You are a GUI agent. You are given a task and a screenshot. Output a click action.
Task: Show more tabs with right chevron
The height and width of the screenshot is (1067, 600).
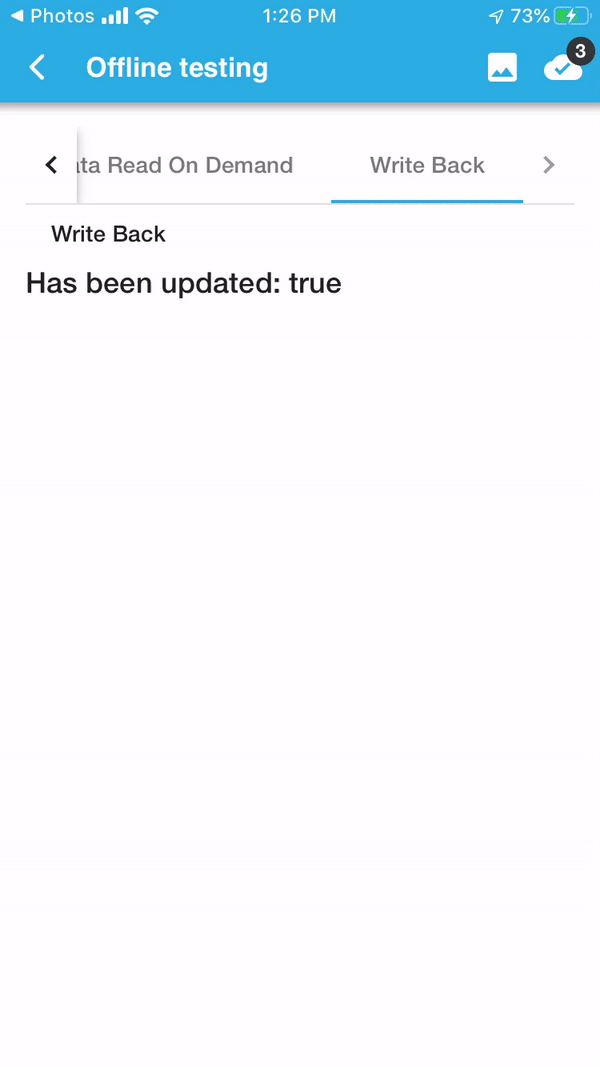tap(549, 165)
